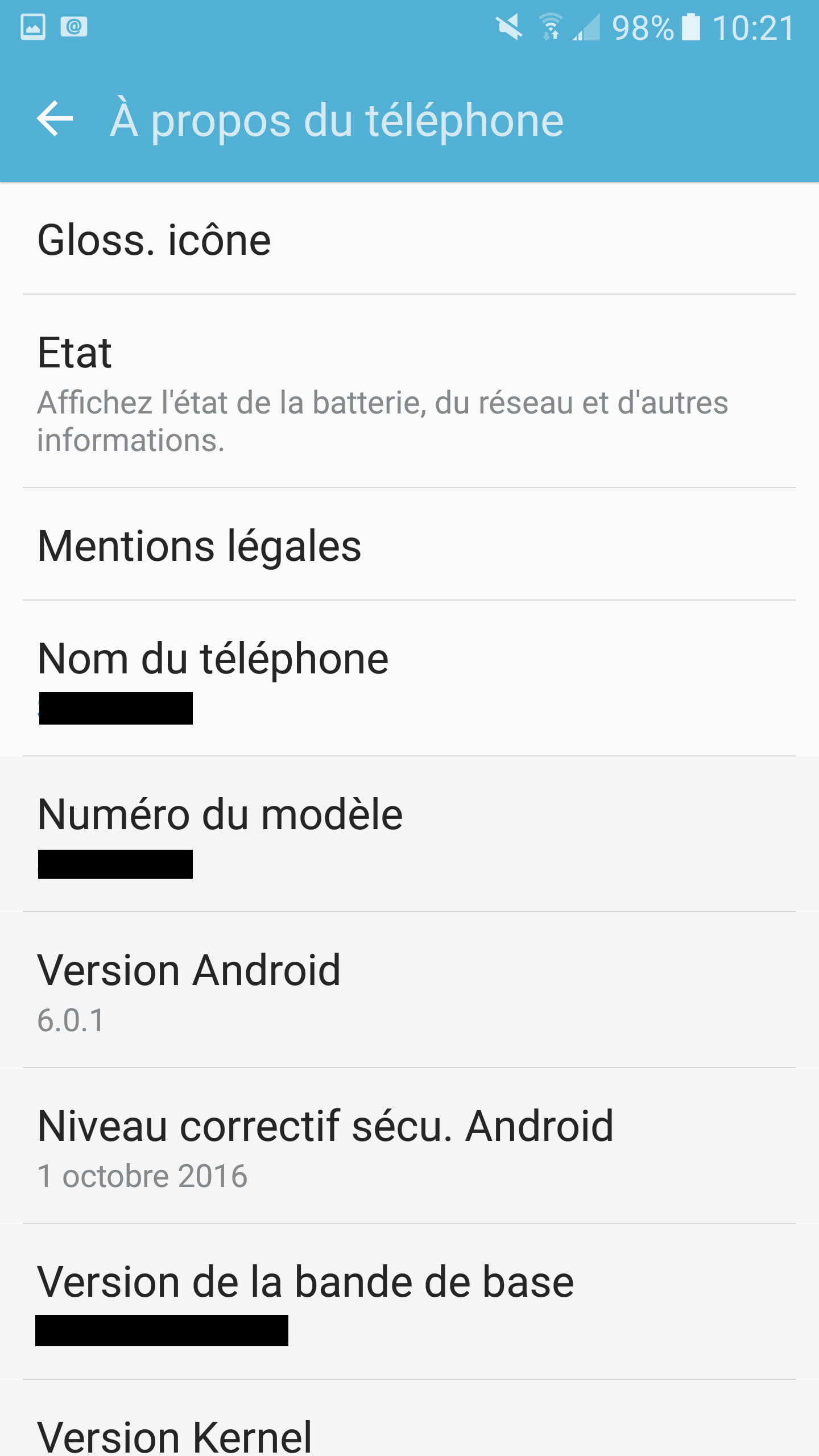Screen dimensions: 819x1456
Task: Tap the Version Android row
Action: click(x=409, y=990)
